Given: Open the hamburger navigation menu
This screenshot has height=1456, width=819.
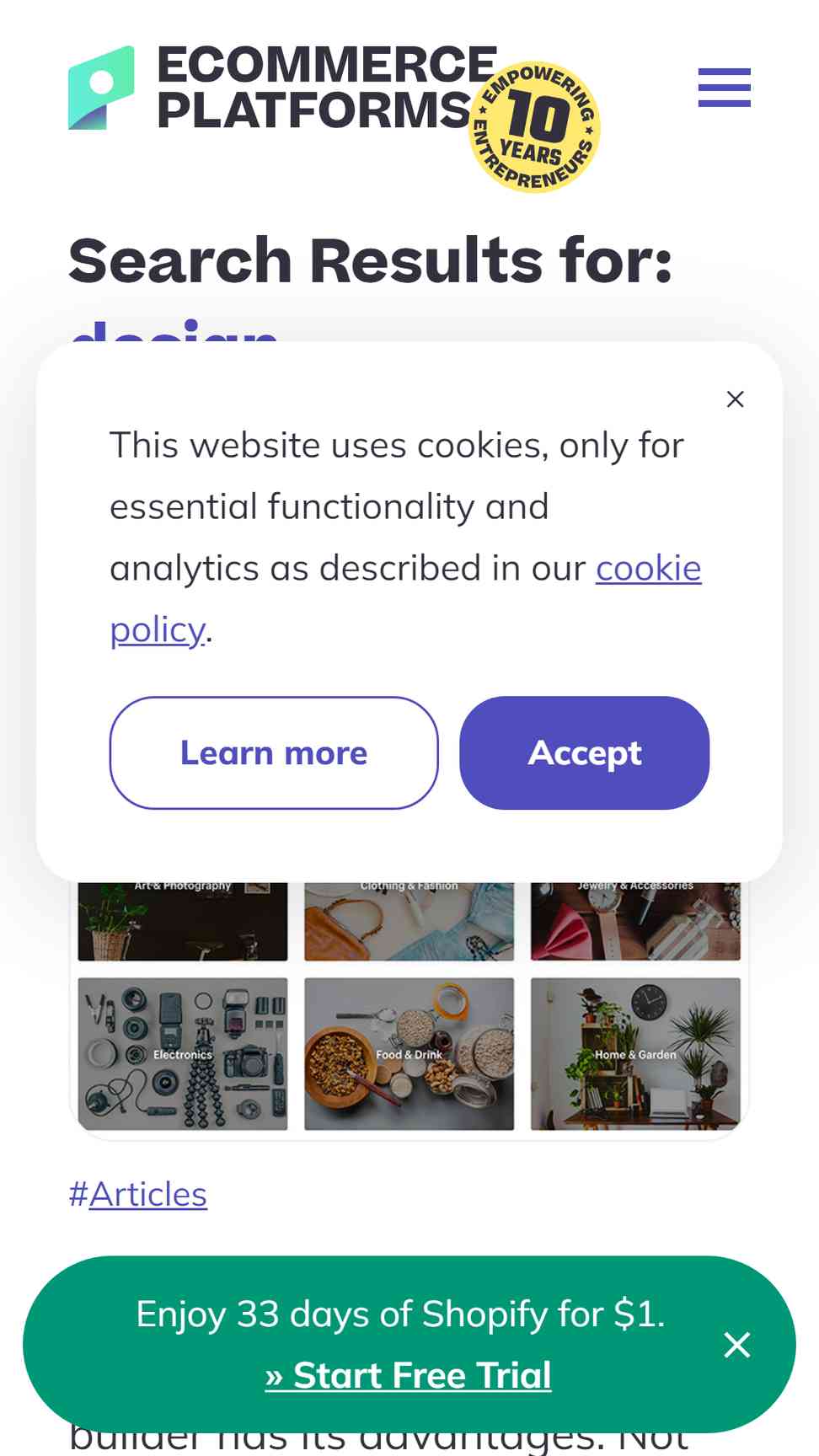Looking at the screenshot, I should 724,88.
